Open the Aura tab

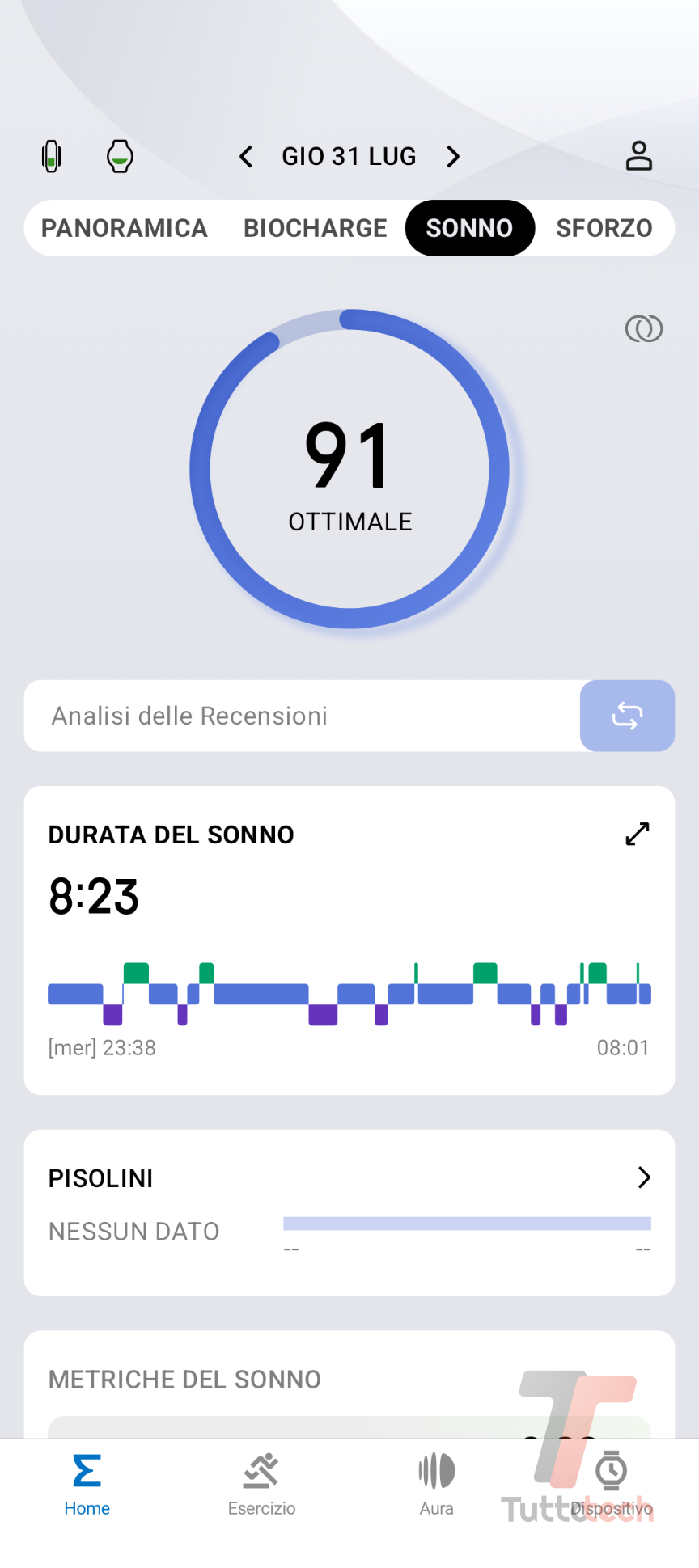pos(437,1484)
